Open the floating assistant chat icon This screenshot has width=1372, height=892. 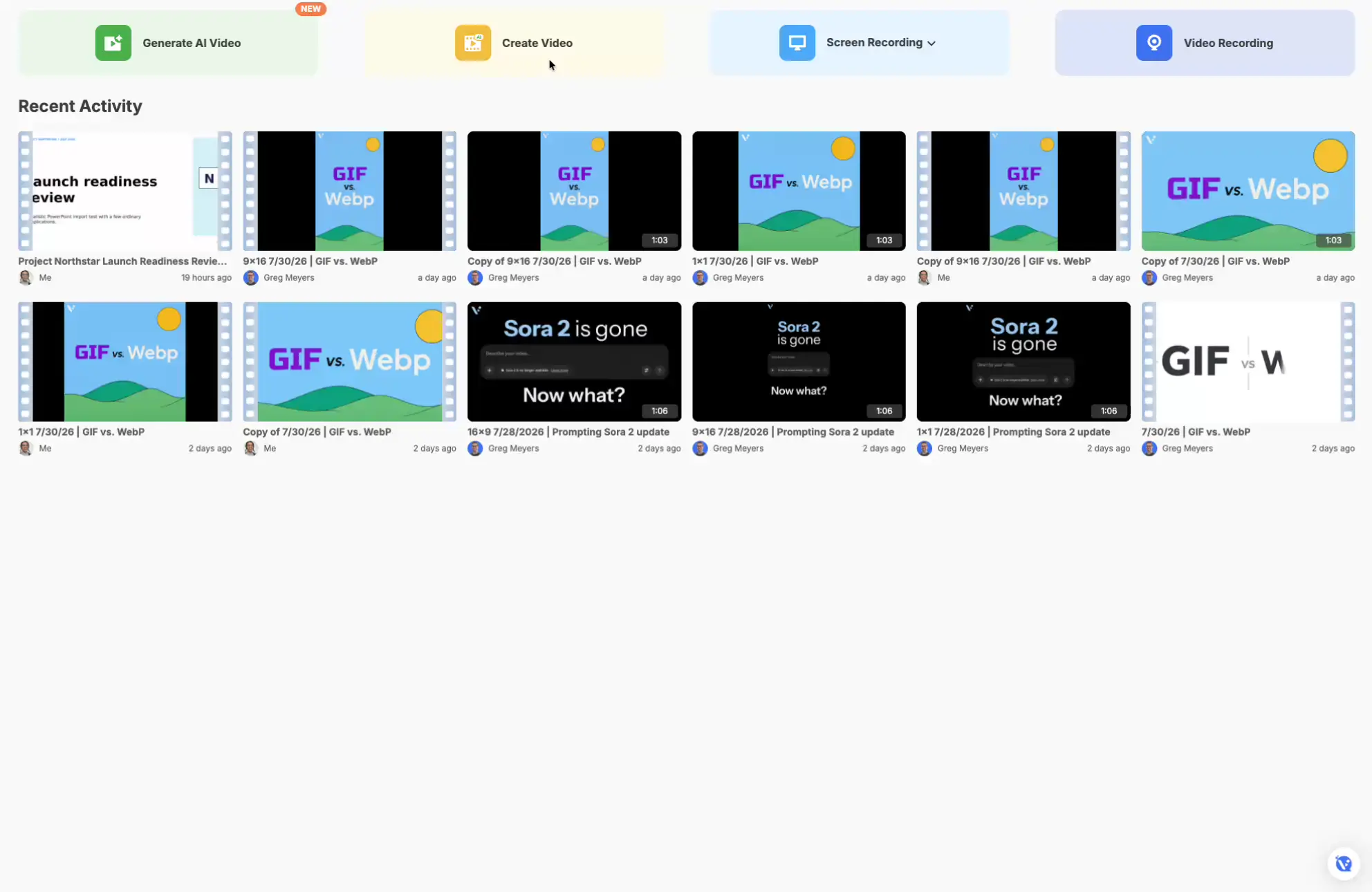(x=1343, y=864)
